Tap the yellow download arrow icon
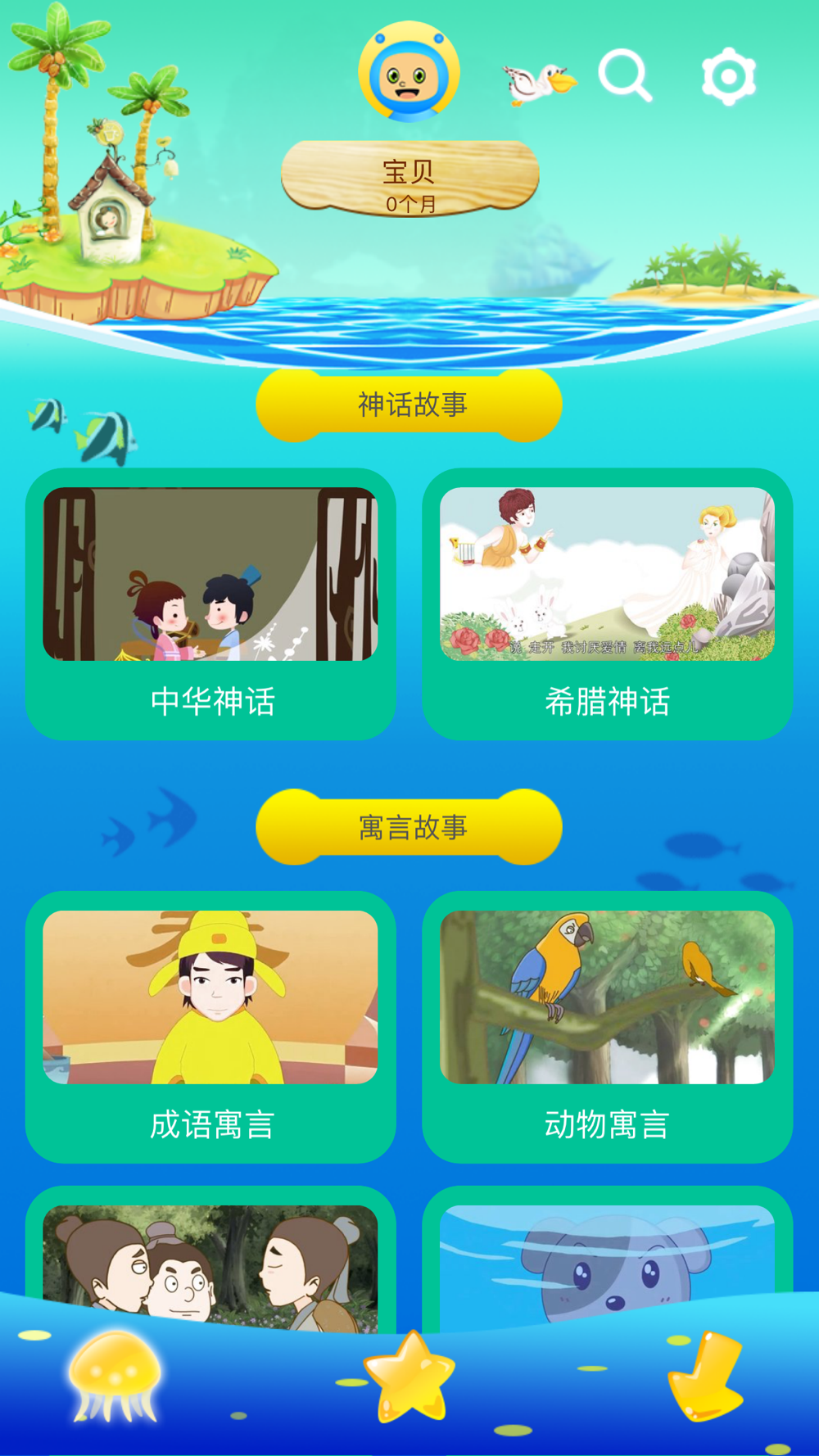This screenshot has width=819, height=1456. tap(706, 1376)
